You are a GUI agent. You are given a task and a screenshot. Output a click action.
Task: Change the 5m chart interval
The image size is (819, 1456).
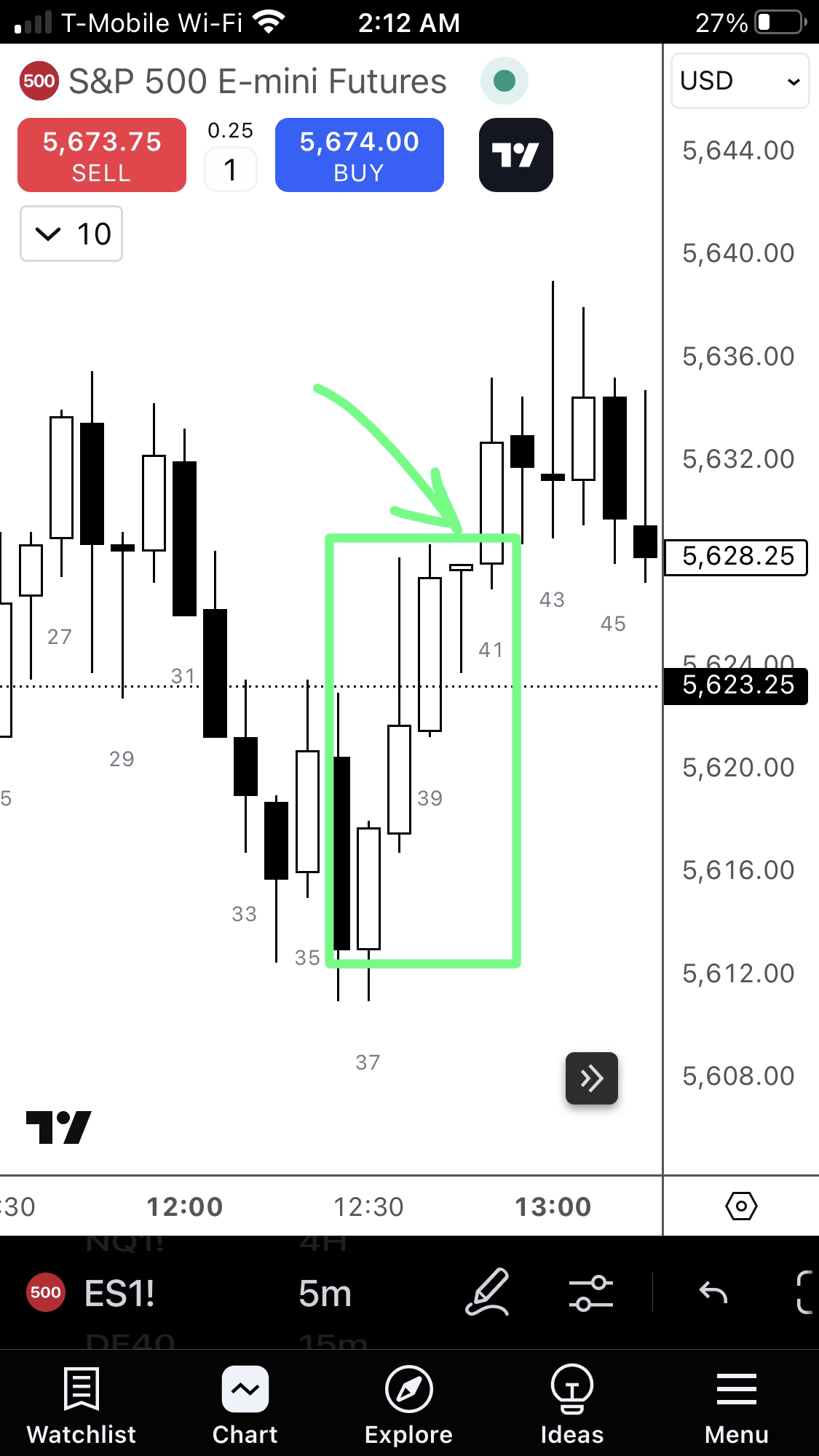click(x=325, y=1294)
